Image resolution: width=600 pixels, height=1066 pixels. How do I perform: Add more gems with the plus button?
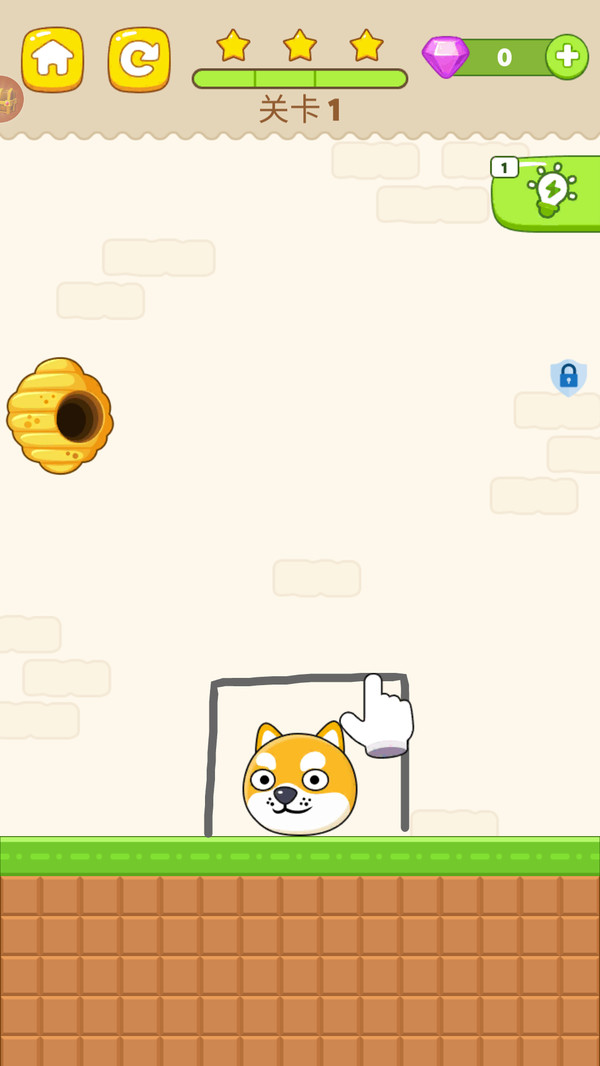pos(566,57)
